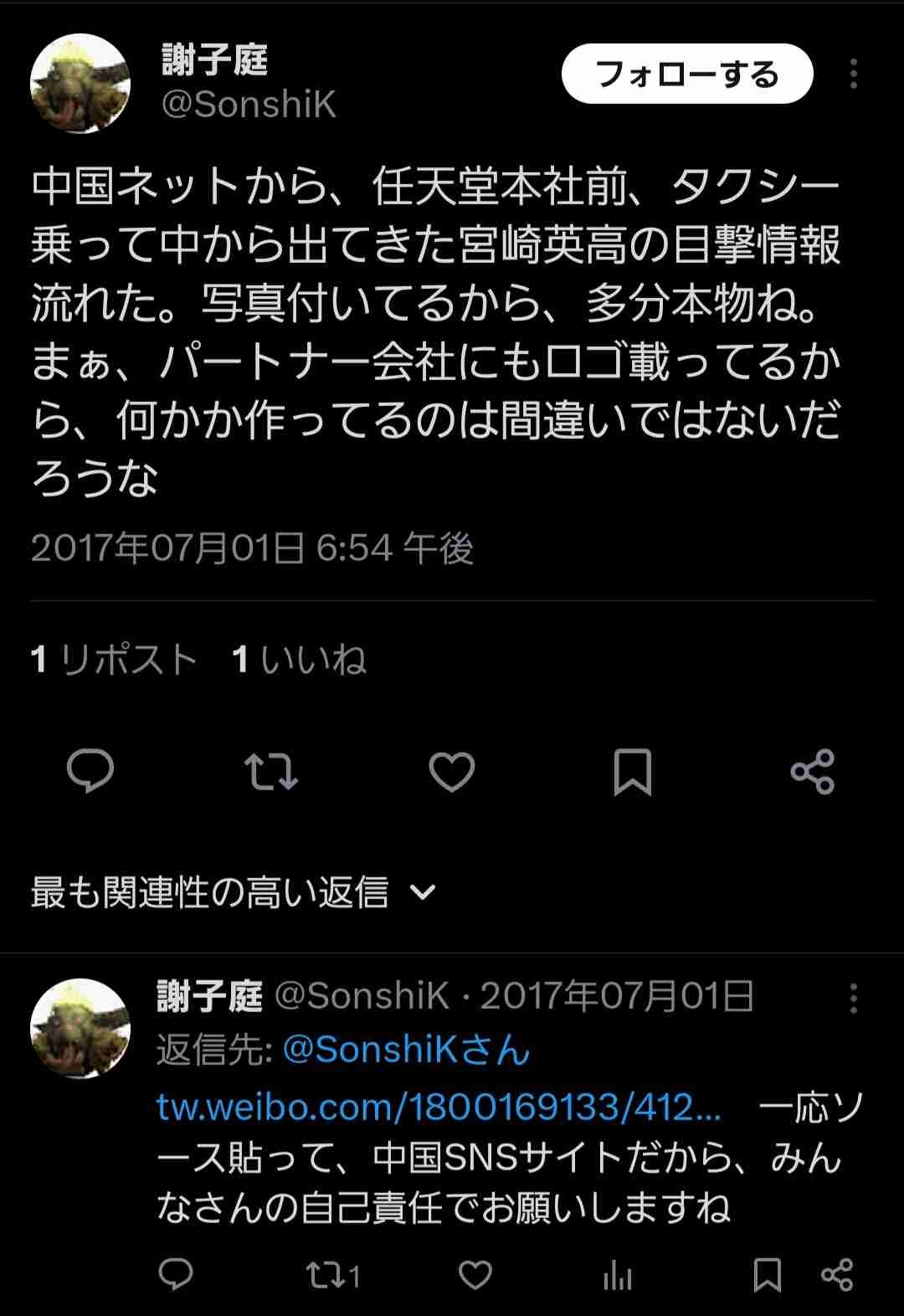Bookmark the reply with weibo link
904x1316 pixels.
[767, 1275]
